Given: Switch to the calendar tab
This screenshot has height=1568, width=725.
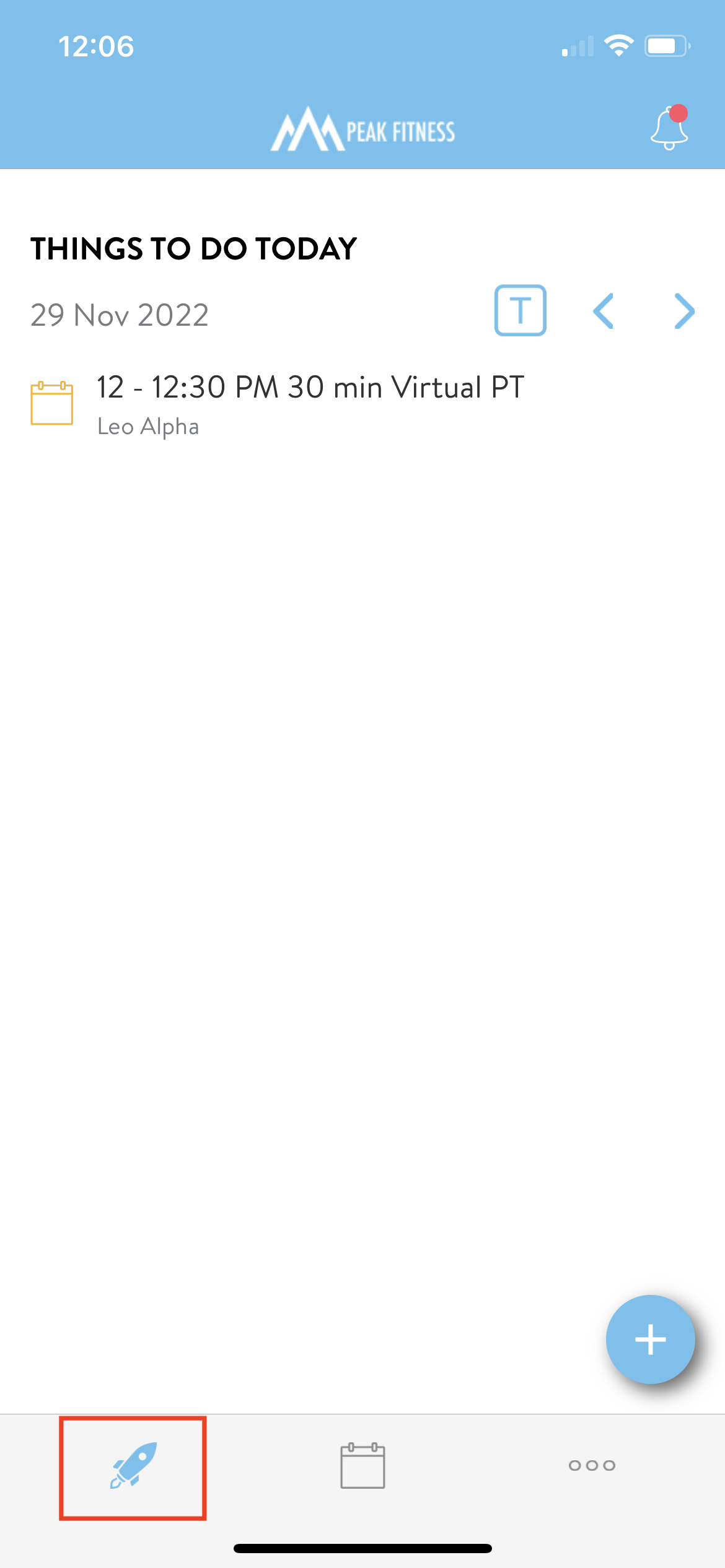Looking at the screenshot, I should [362, 1465].
